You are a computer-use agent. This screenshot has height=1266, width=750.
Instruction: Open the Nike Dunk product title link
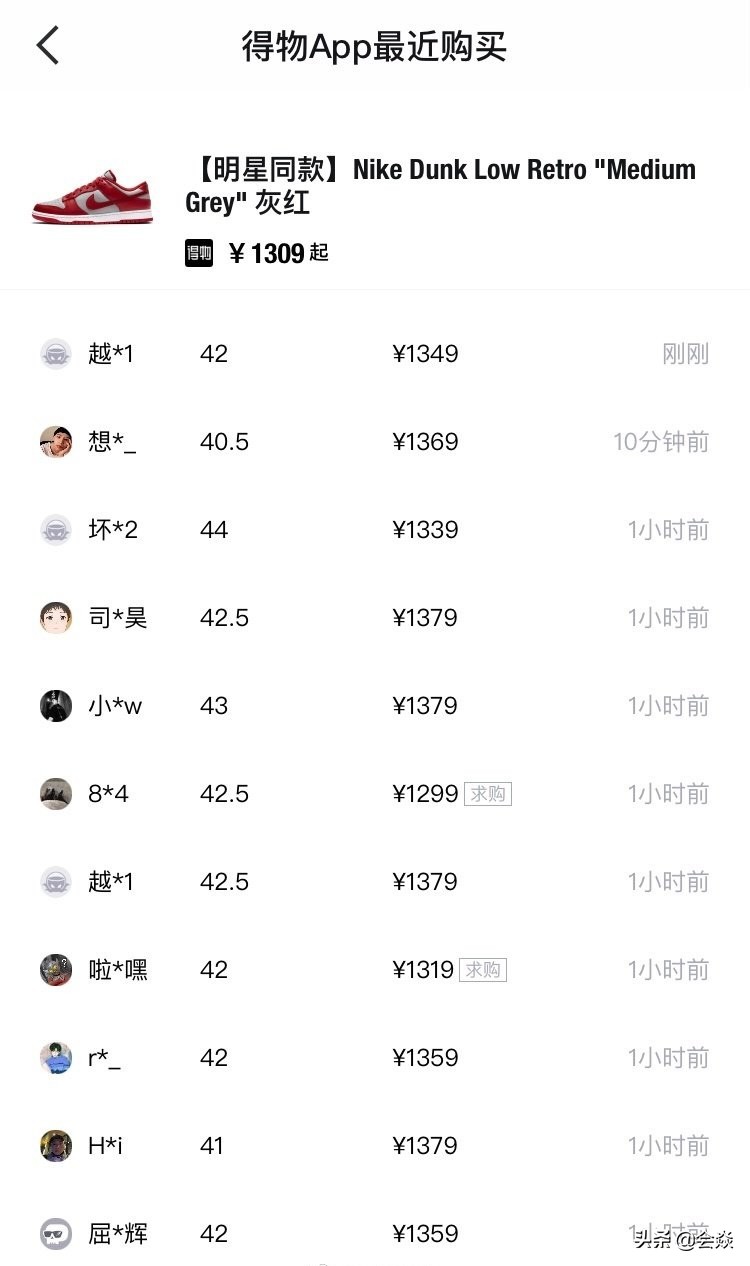438,188
